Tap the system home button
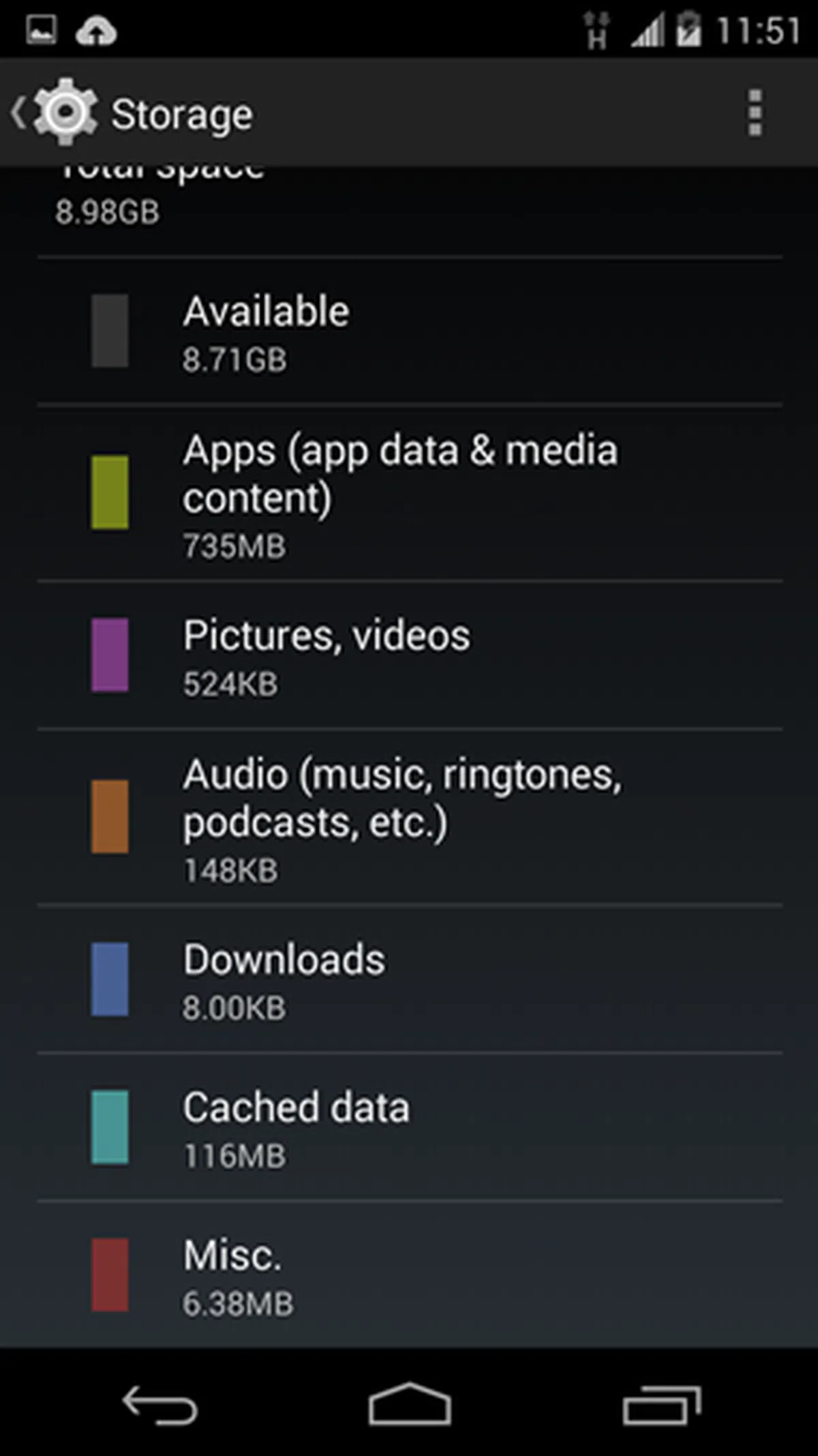The width and height of the screenshot is (818, 1456). point(410,1405)
